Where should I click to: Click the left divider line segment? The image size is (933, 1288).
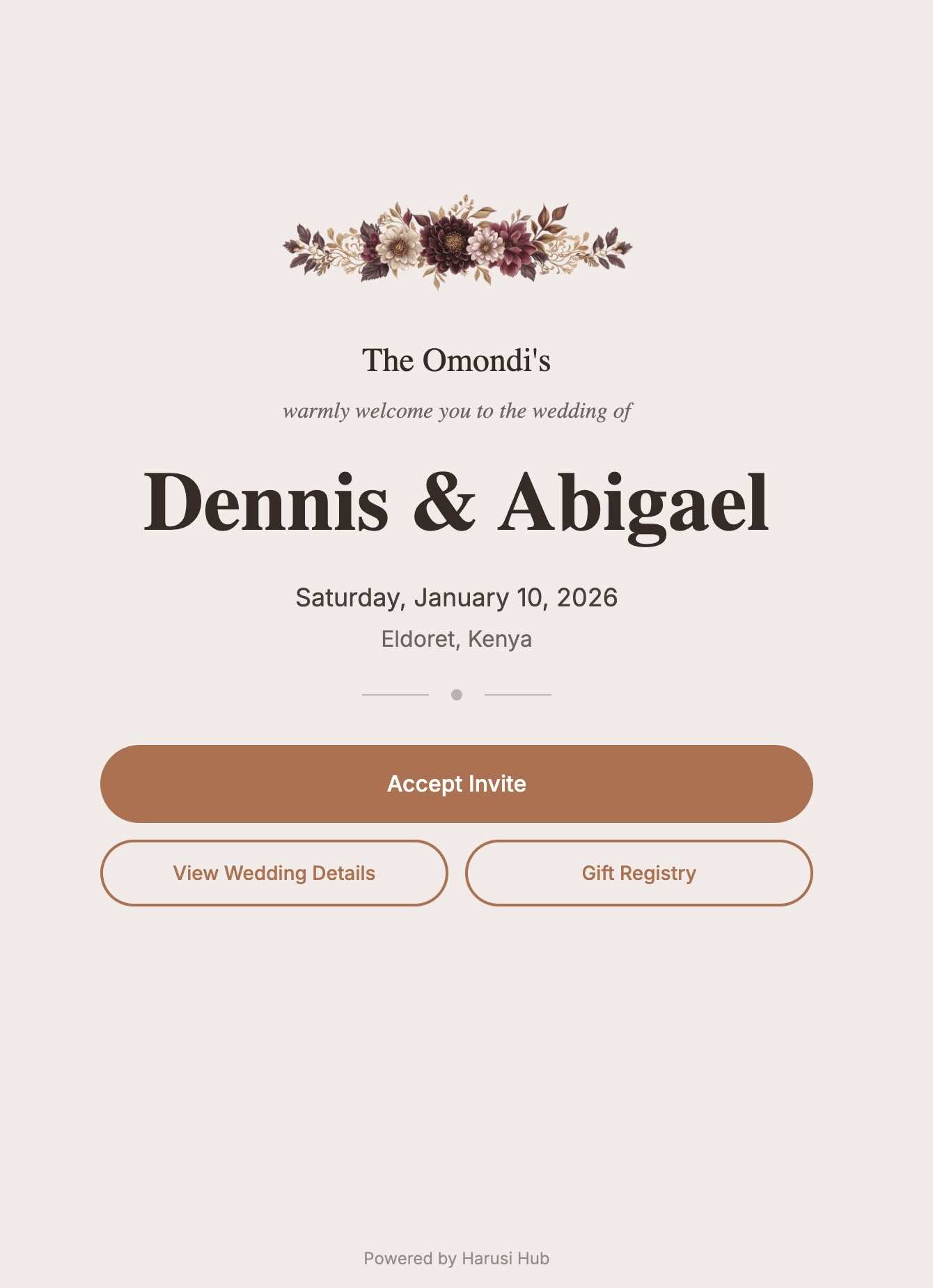point(395,693)
